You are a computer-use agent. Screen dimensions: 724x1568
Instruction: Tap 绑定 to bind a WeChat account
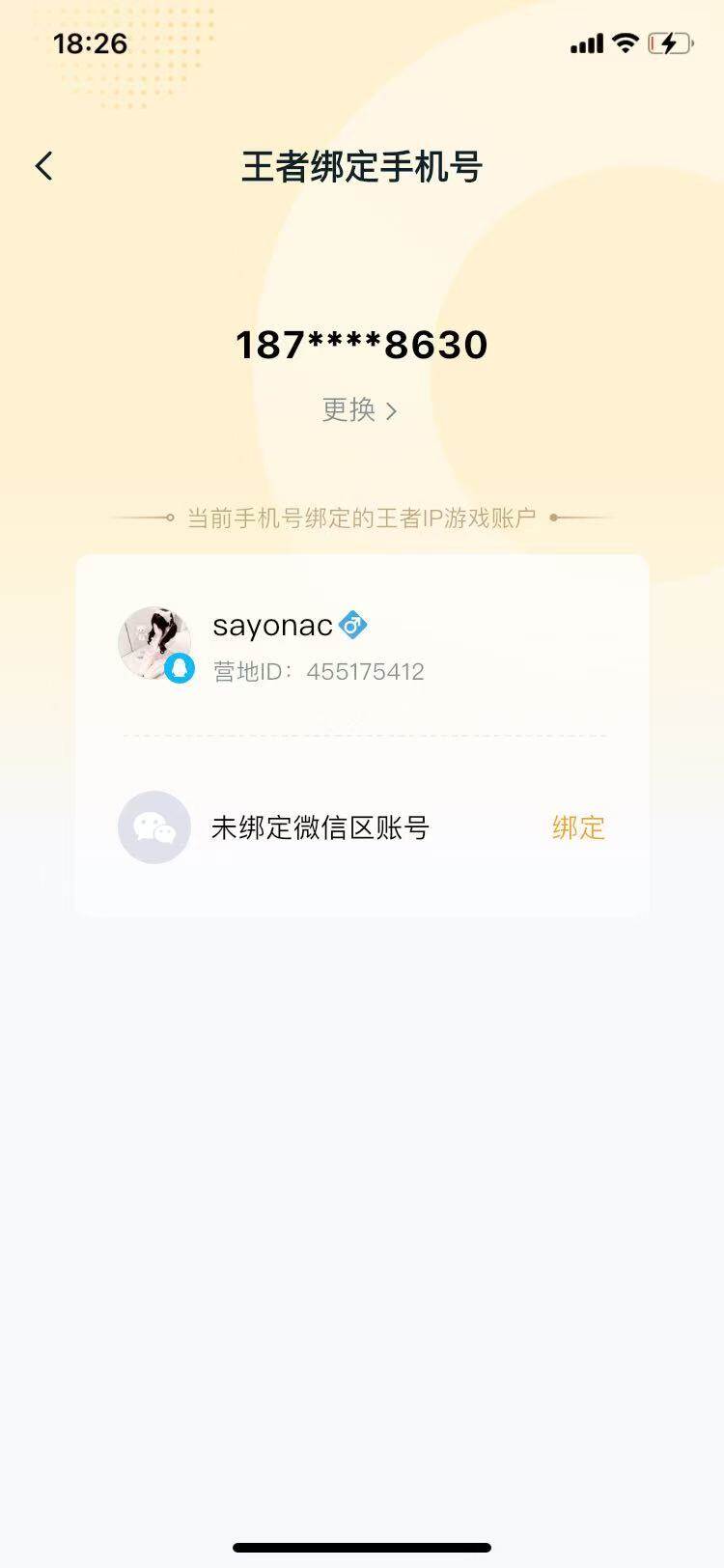(x=577, y=828)
